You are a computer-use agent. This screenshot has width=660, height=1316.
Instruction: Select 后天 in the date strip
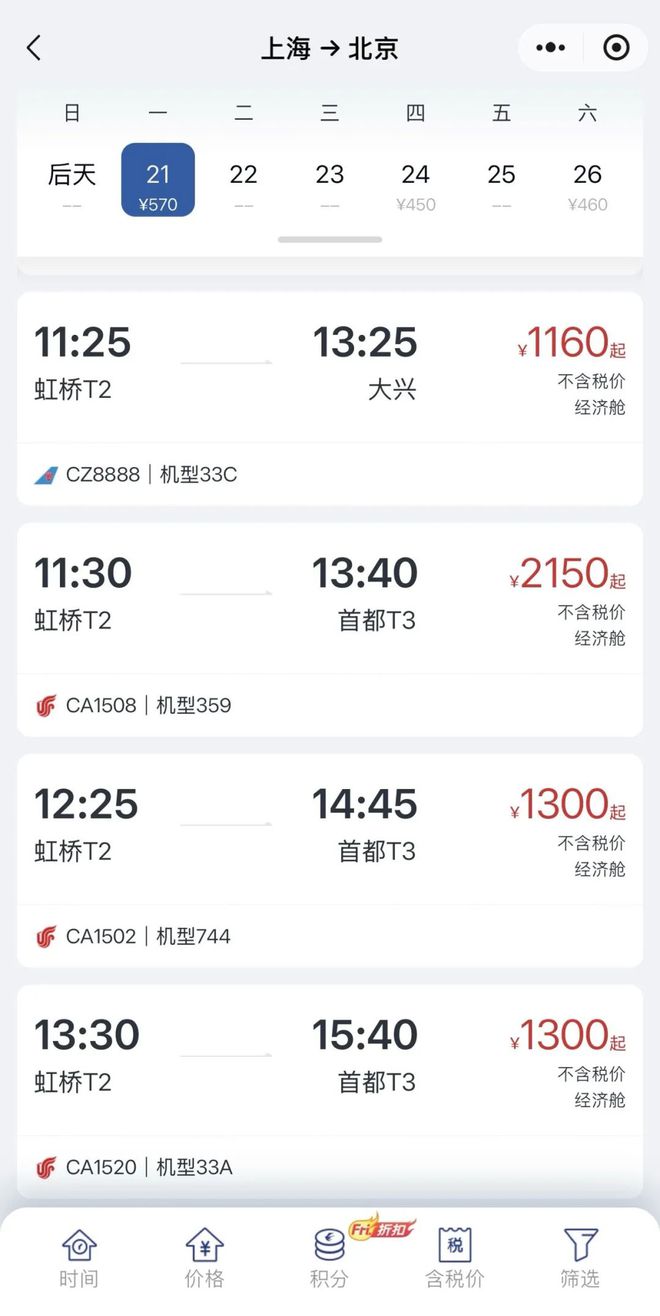72,180
